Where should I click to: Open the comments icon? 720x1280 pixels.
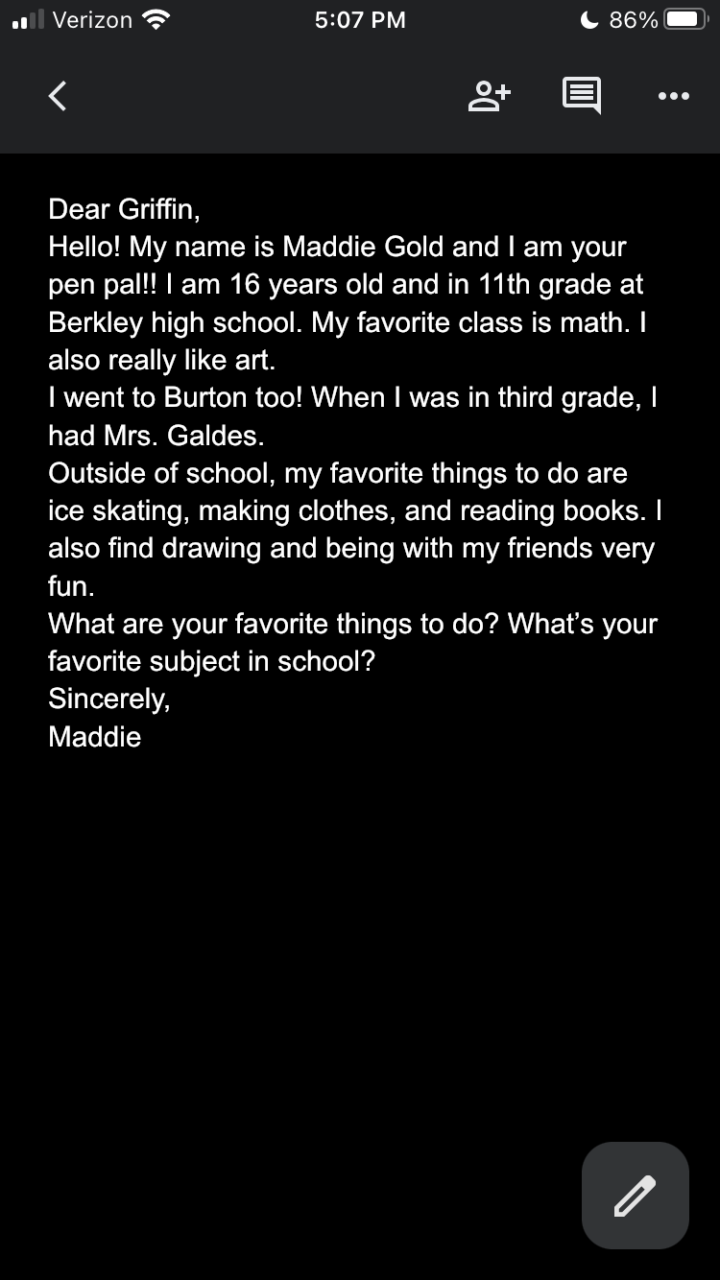(x=582, y=96)
